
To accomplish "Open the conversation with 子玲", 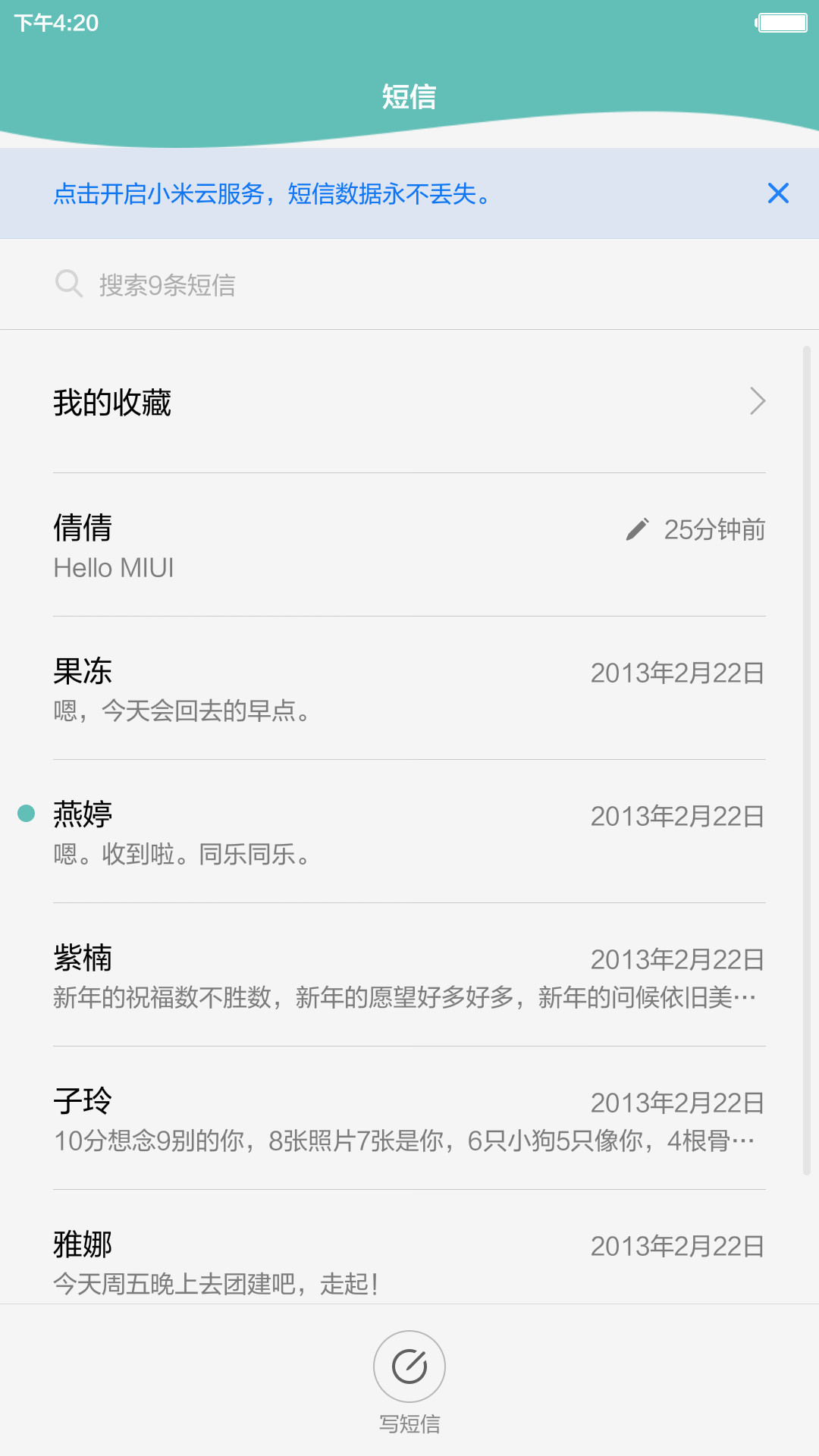I will click(409, 1119).
